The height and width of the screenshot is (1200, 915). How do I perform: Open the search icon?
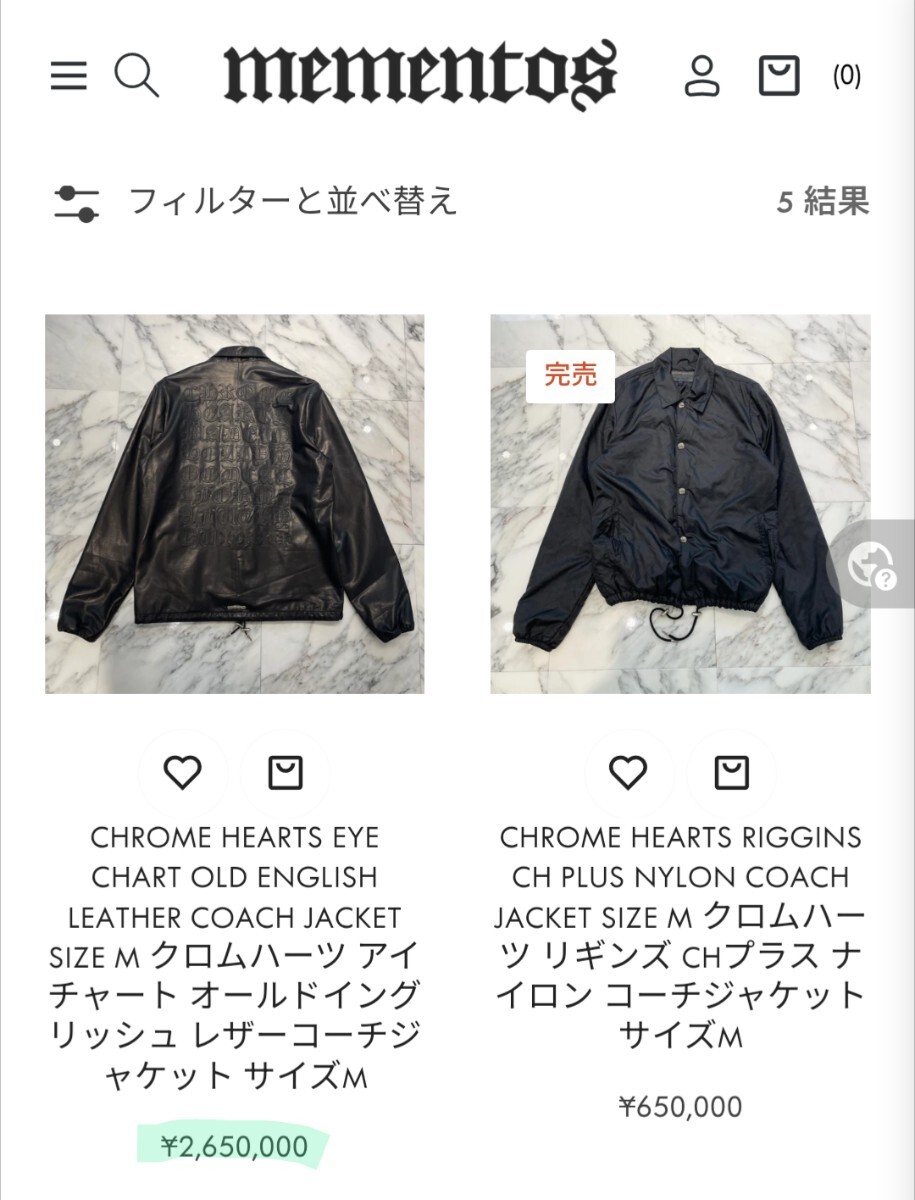[136, 76]
